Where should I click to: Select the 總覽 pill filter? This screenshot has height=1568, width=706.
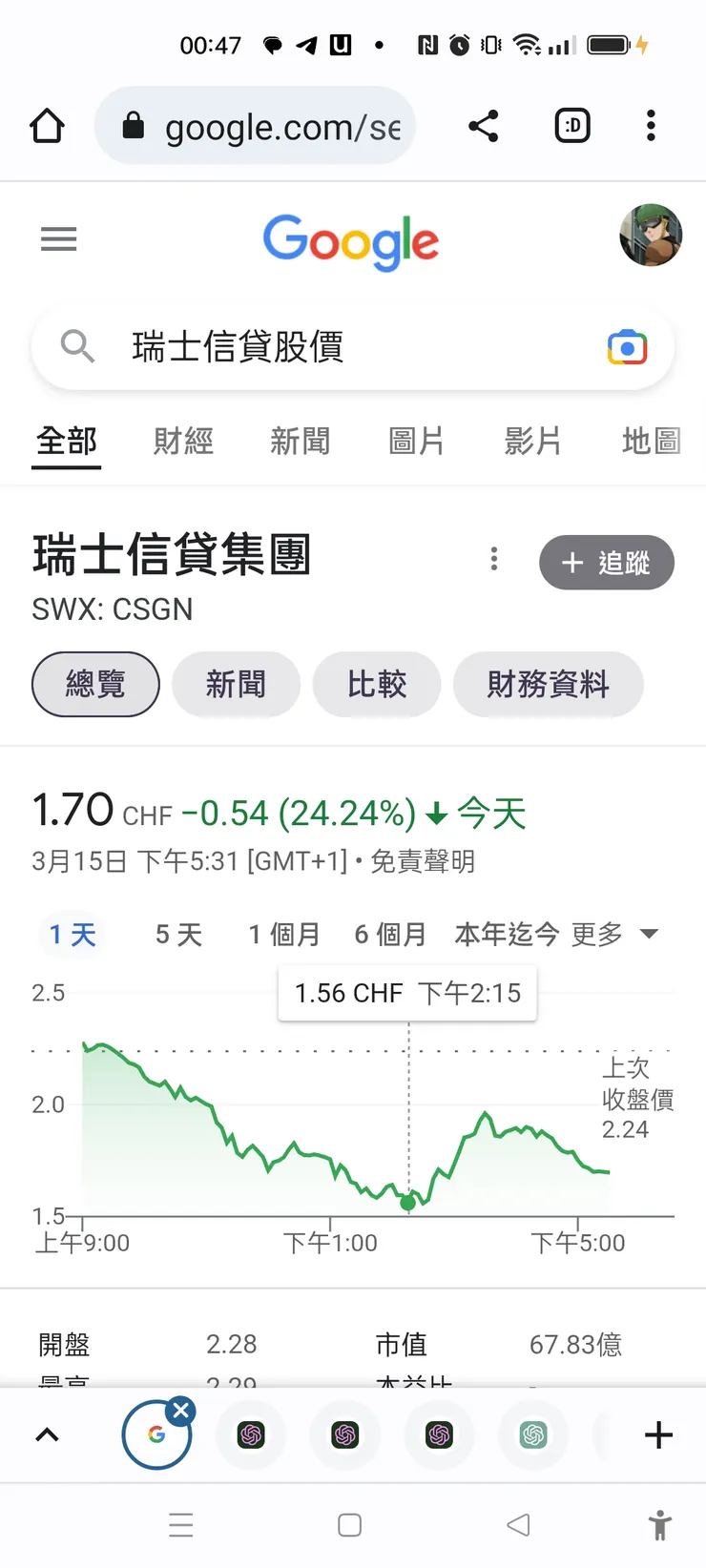[94, 684]
